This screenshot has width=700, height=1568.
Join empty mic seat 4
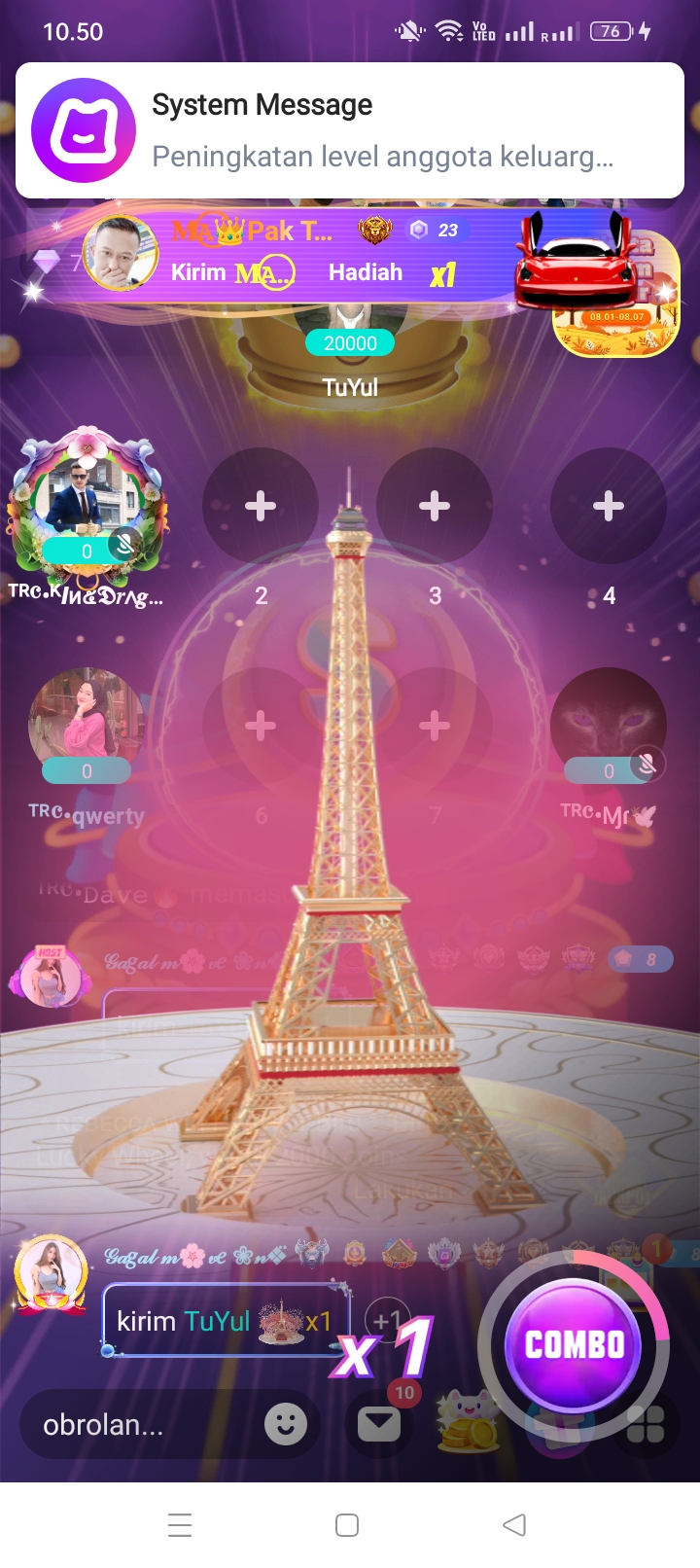tap(609, 506)
